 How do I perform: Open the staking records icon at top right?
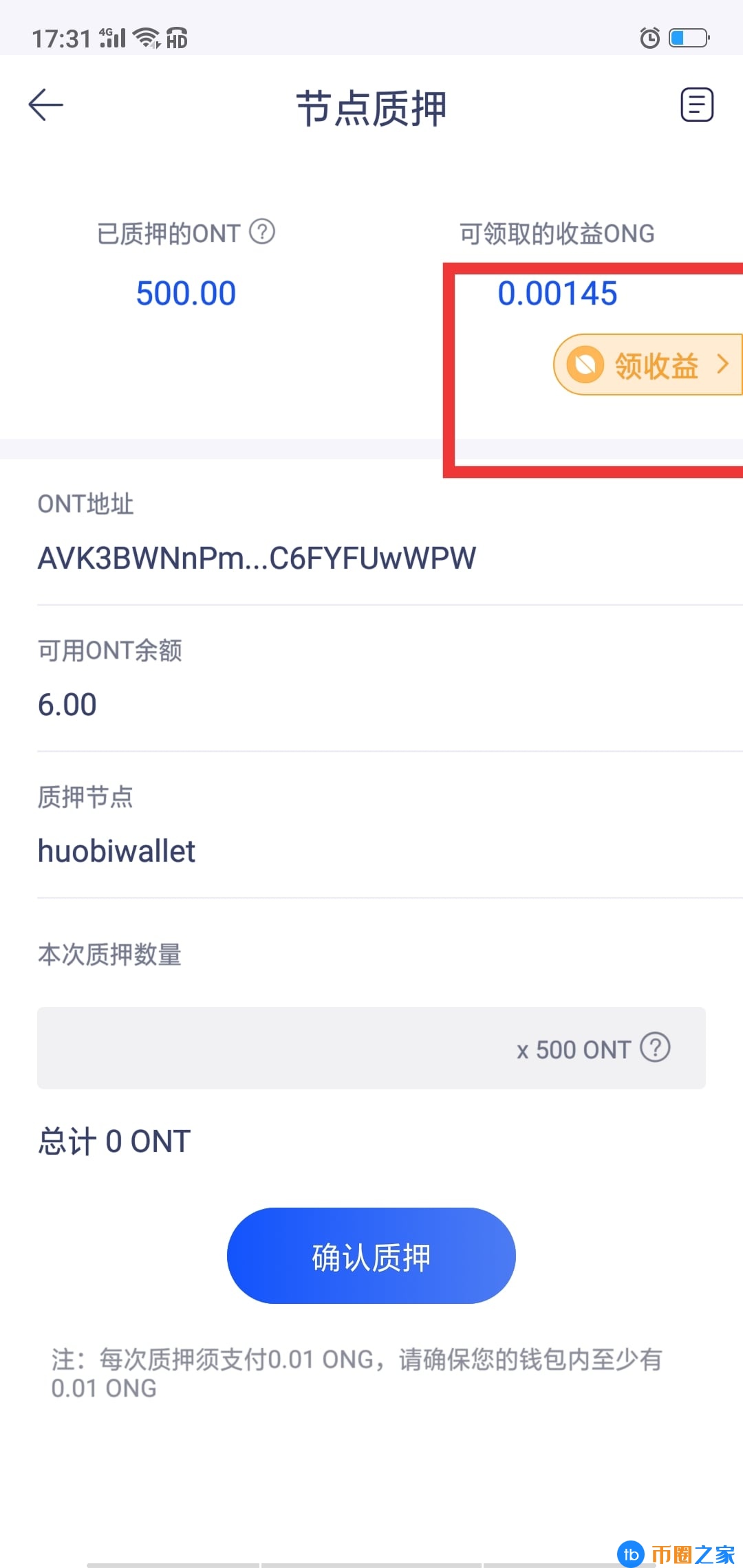[x=696, y=105]
